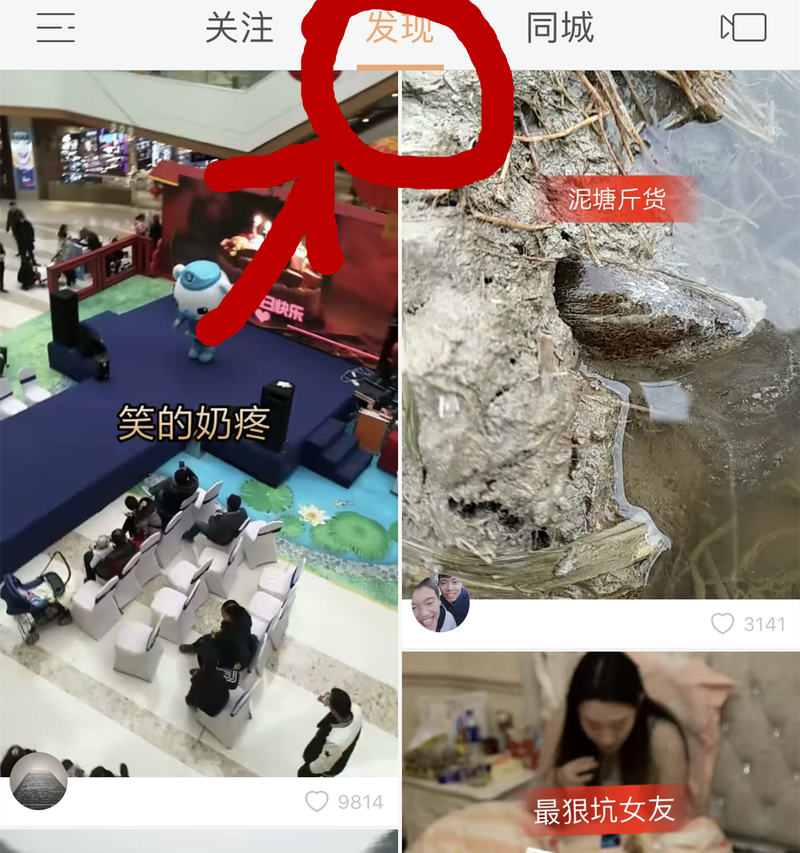Tap the heart icon under the mall stage video
The height and width of the screenshot is (853, 800).
318,799
